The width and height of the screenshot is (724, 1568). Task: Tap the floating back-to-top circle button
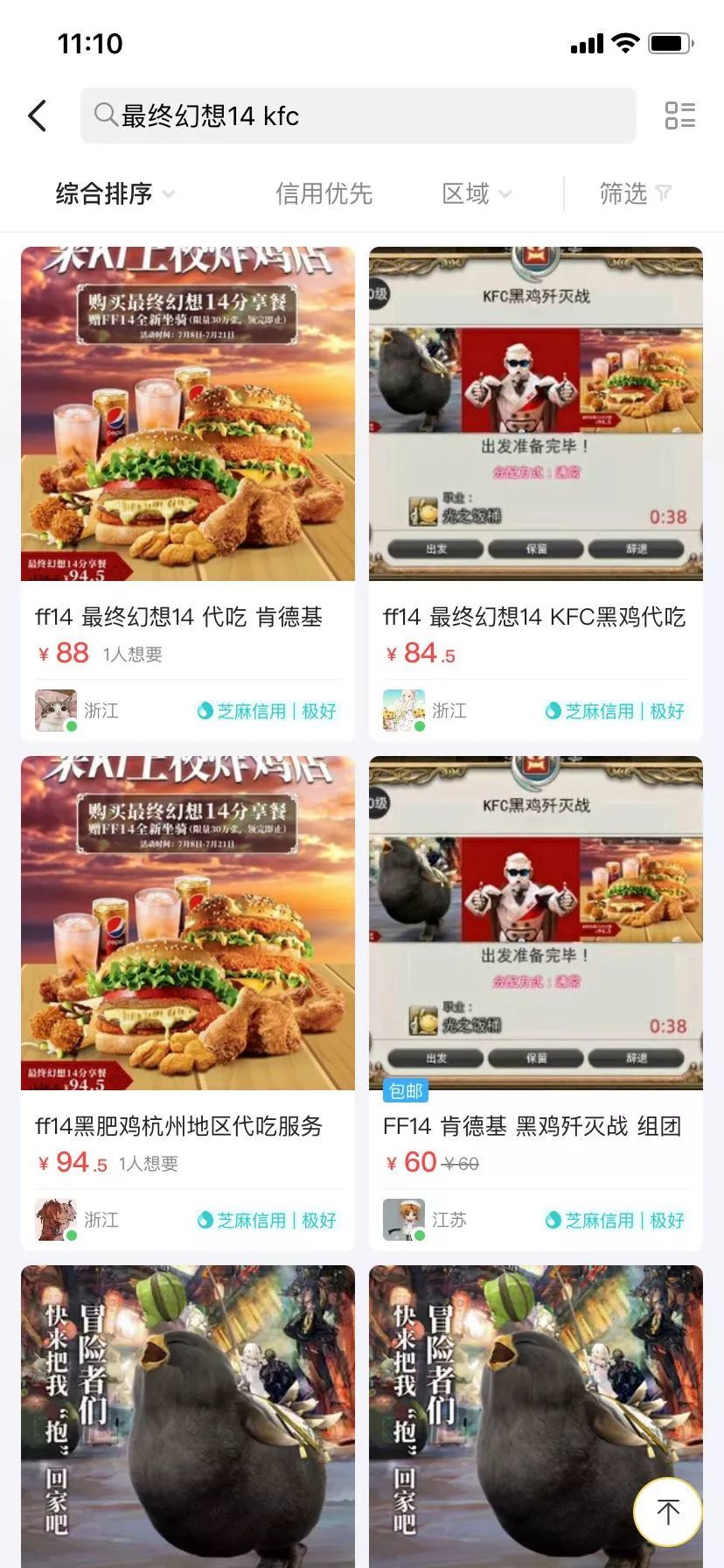point(667,1511)
